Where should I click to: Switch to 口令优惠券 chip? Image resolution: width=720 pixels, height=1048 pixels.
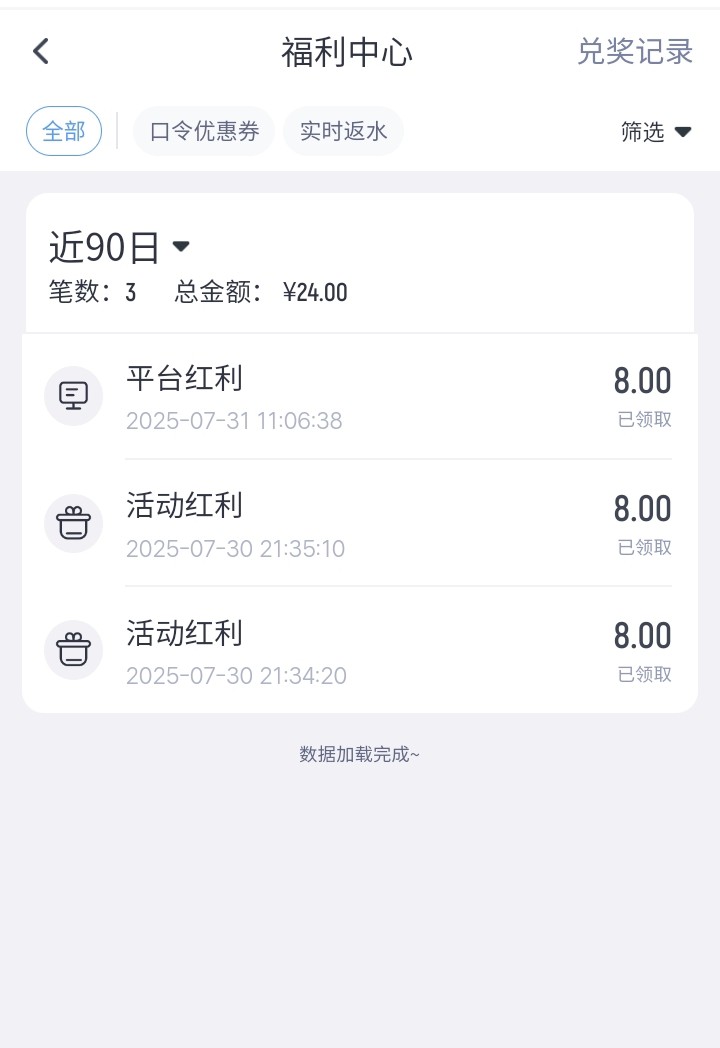click(204, 131)
